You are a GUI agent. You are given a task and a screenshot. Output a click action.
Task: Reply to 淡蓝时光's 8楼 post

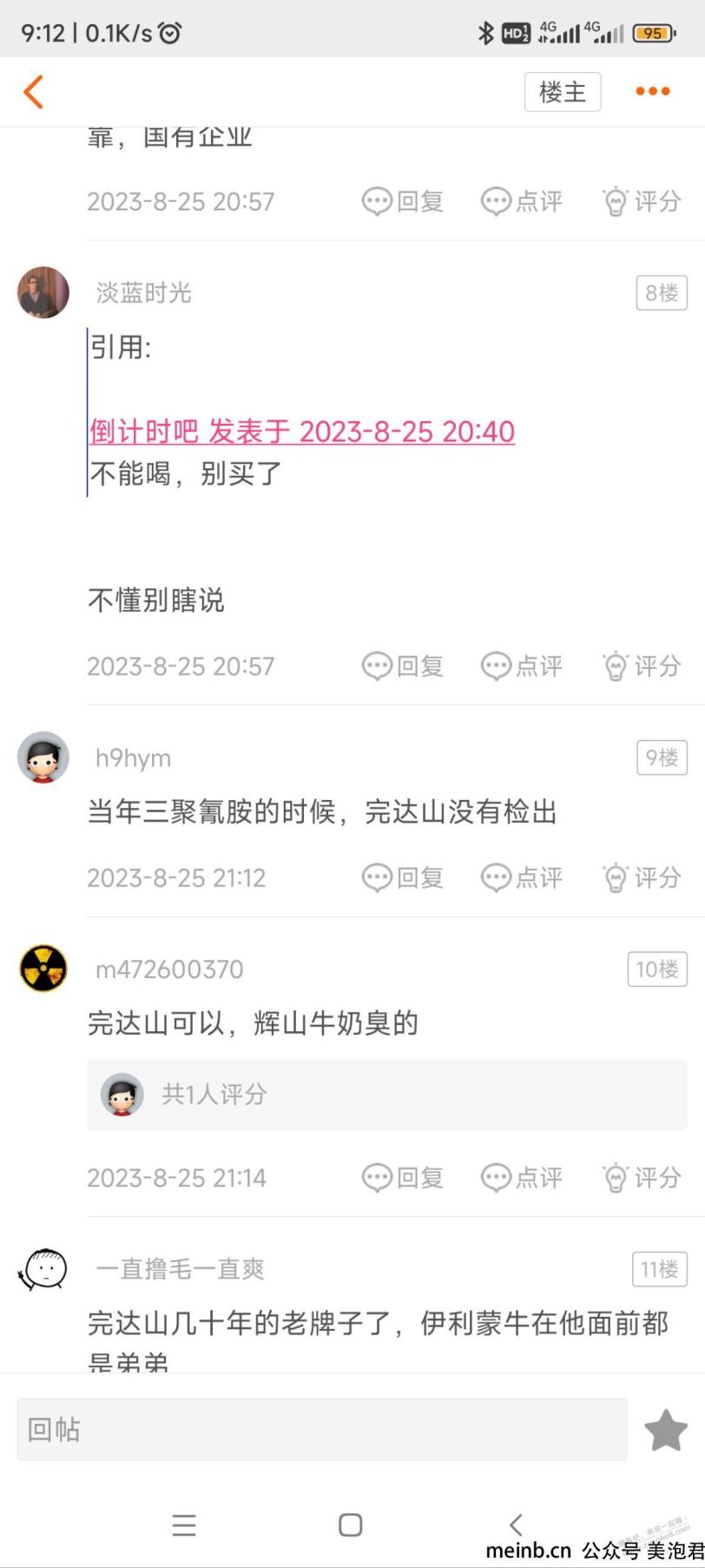pos(403,666)
